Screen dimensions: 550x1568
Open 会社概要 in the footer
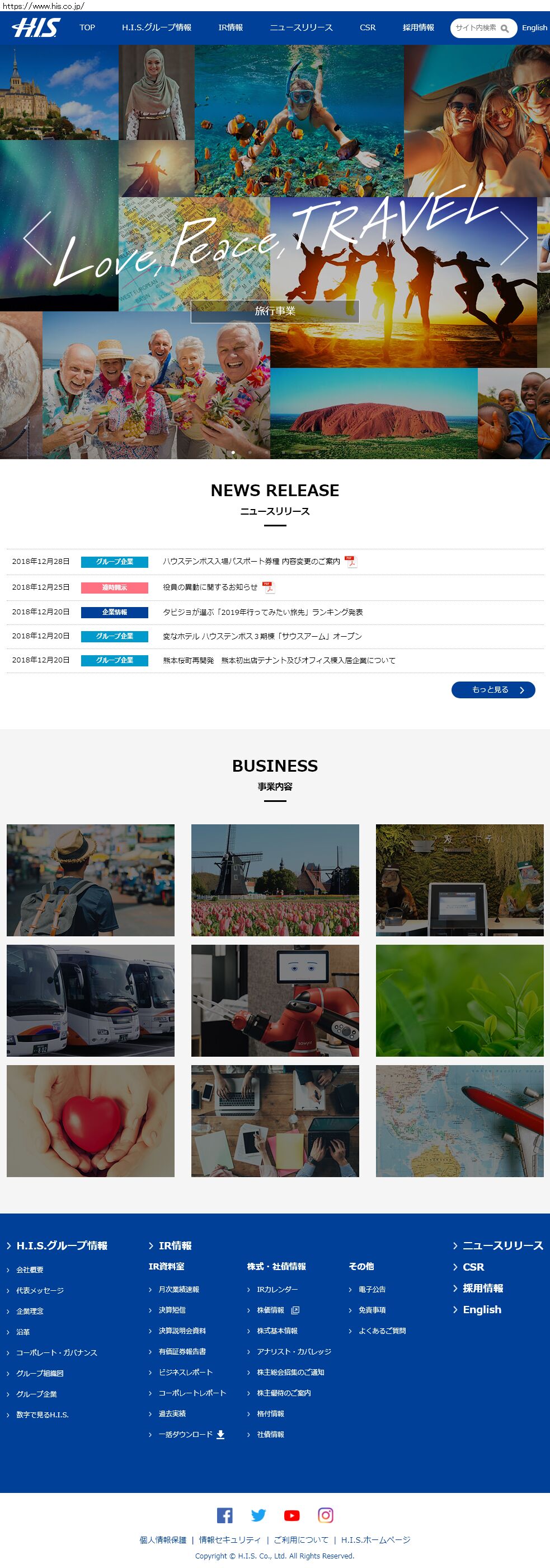pos(30,1270)
